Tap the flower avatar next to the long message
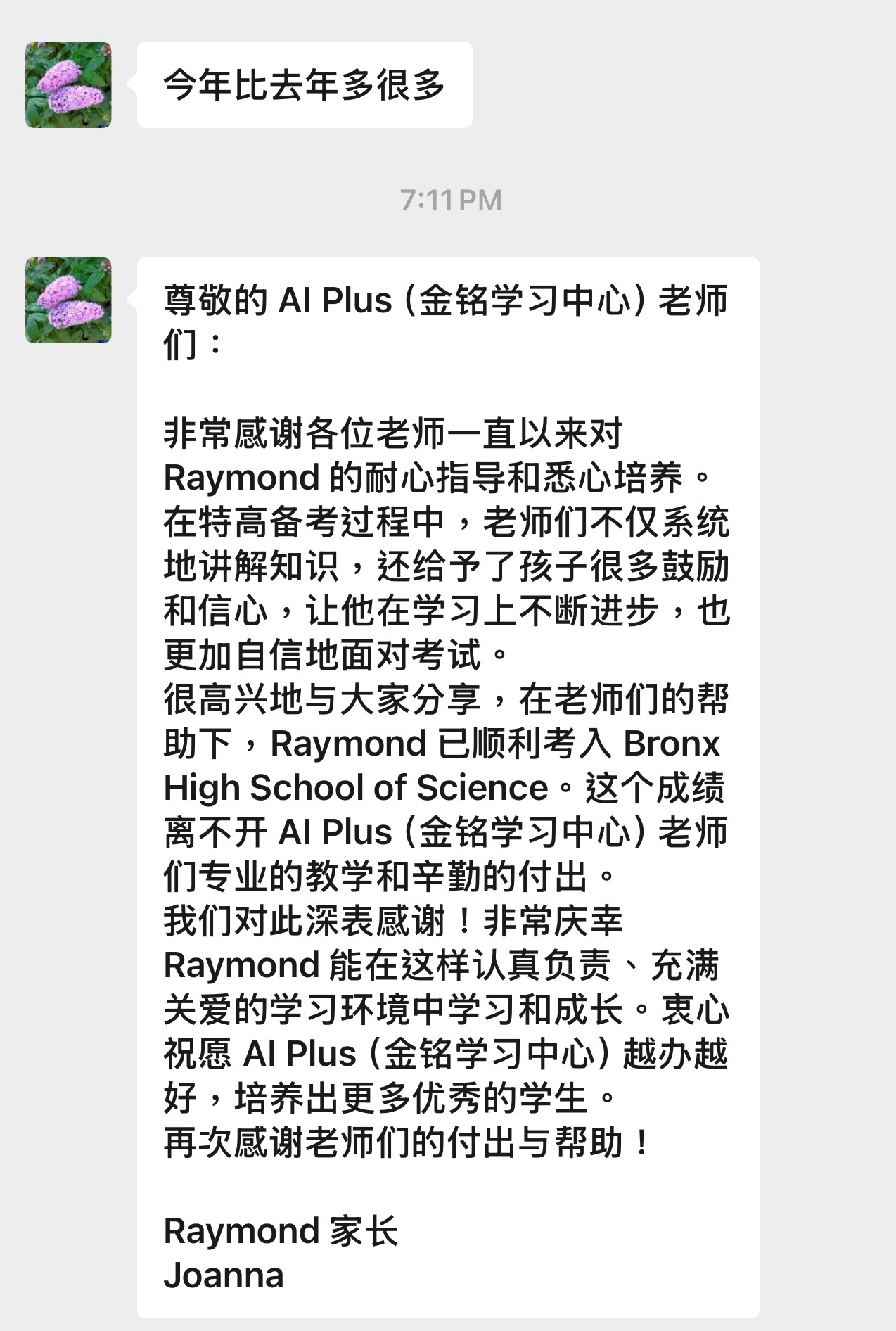The width and height of the screenshot is (896, 1331). tap(68, 299)
